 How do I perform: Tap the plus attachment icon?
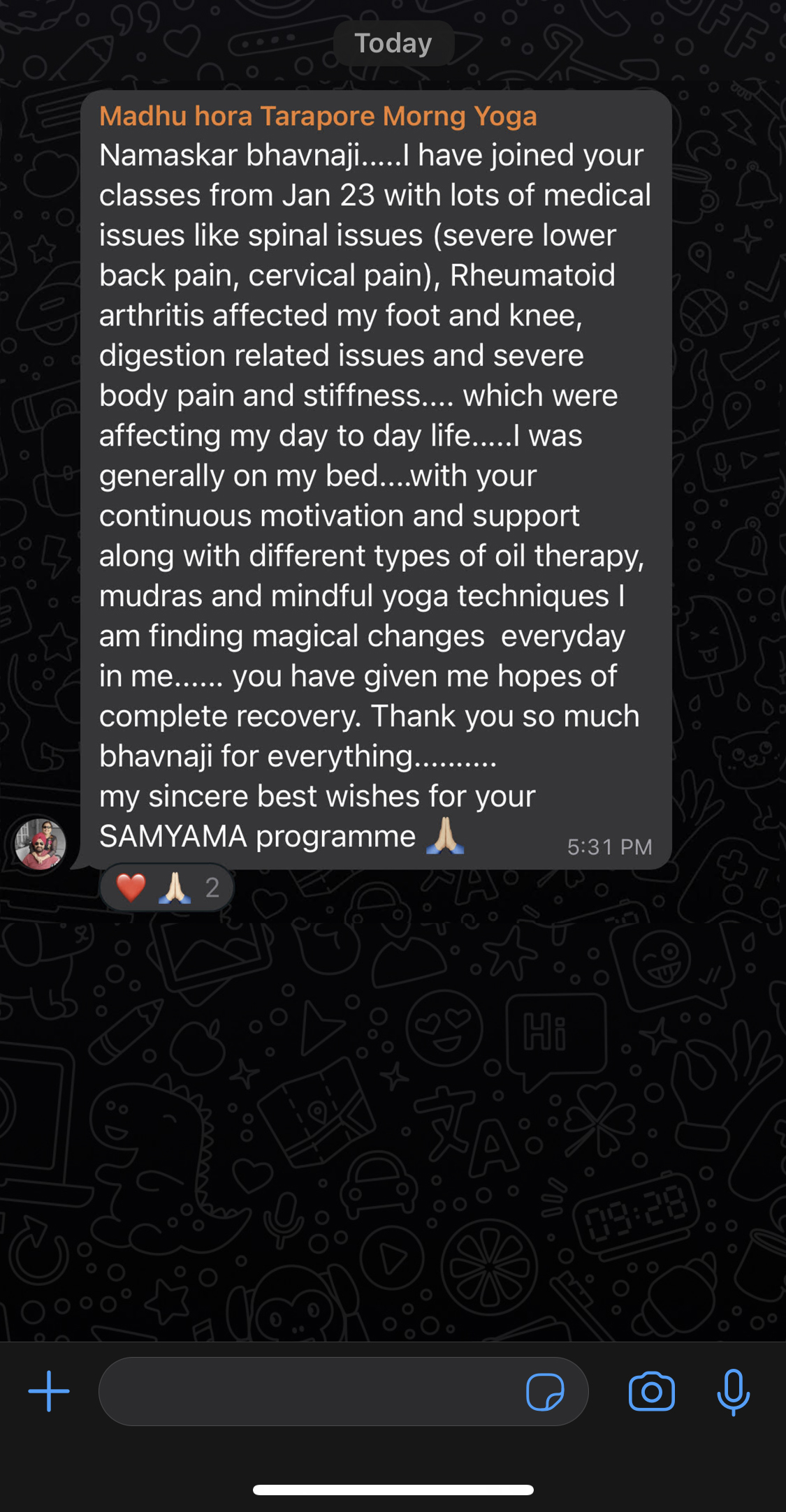click(48, 1390)
